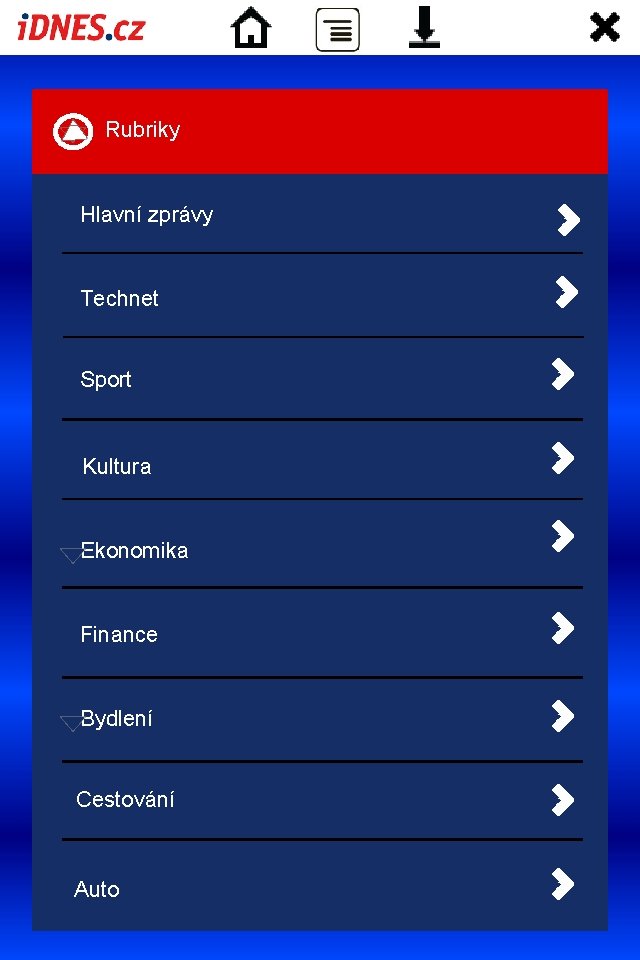Close the app with the X

point(604,28)
